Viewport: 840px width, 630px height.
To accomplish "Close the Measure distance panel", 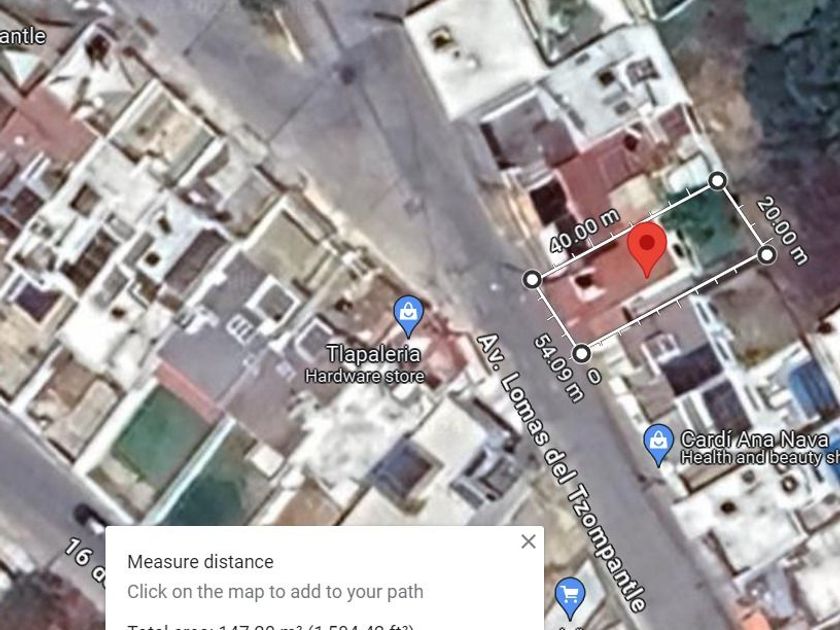I will (528, 542).
